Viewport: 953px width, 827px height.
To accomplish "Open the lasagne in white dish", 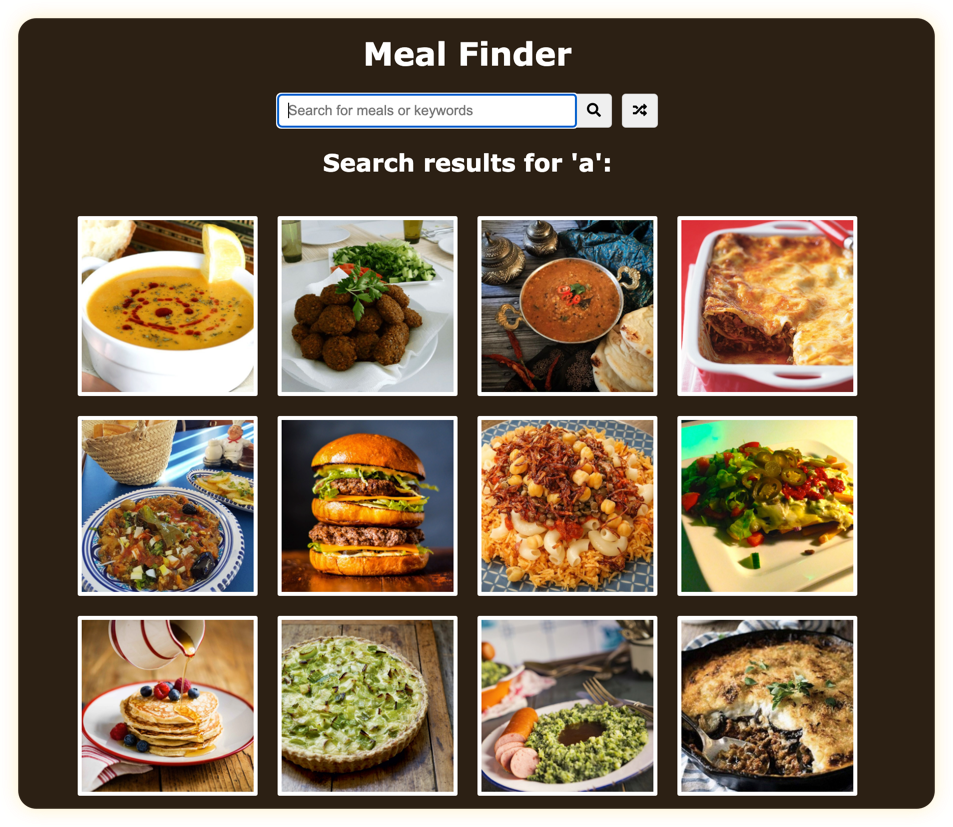I will (x=767, y=306).
